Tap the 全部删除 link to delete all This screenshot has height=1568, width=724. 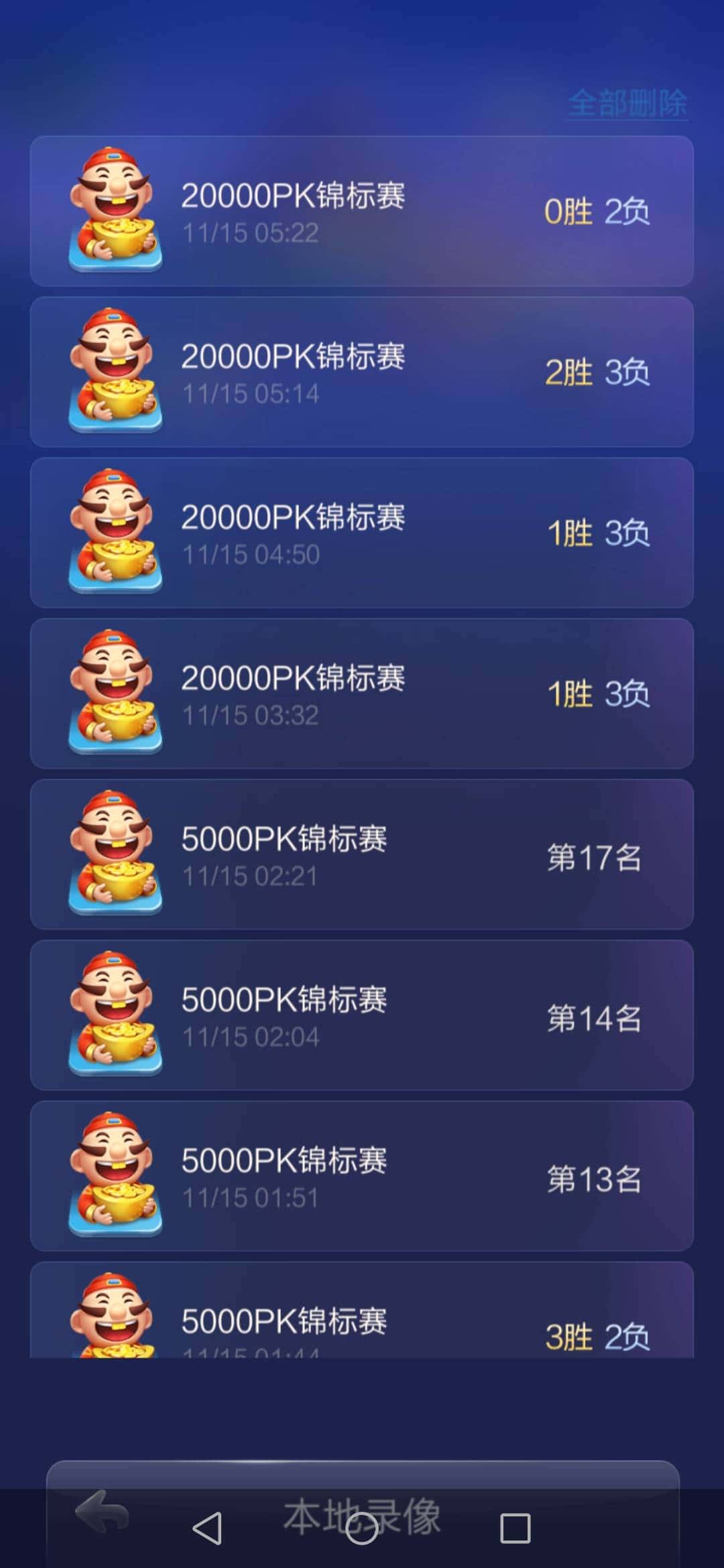[x=627, y=104]
